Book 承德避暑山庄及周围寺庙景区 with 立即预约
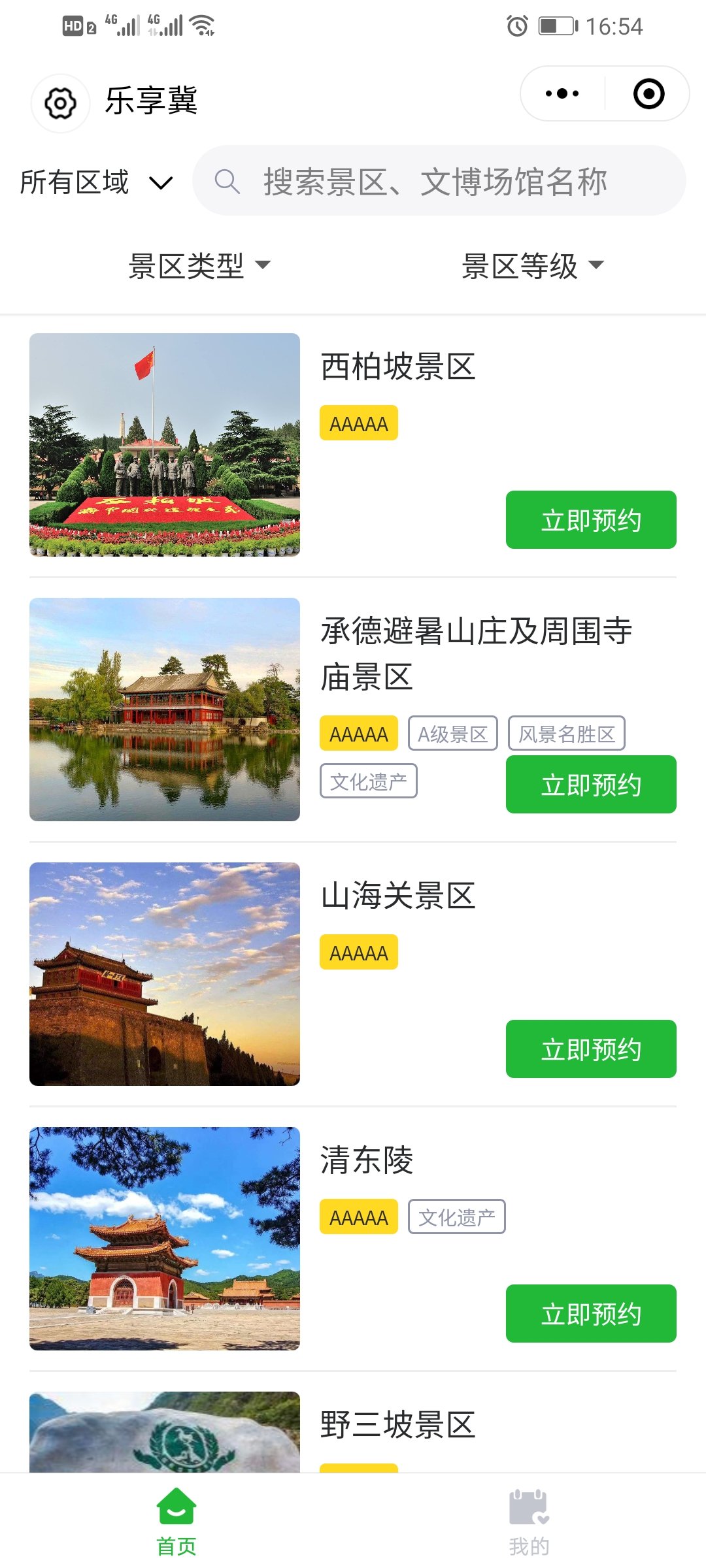 click(x=590, y=785)
